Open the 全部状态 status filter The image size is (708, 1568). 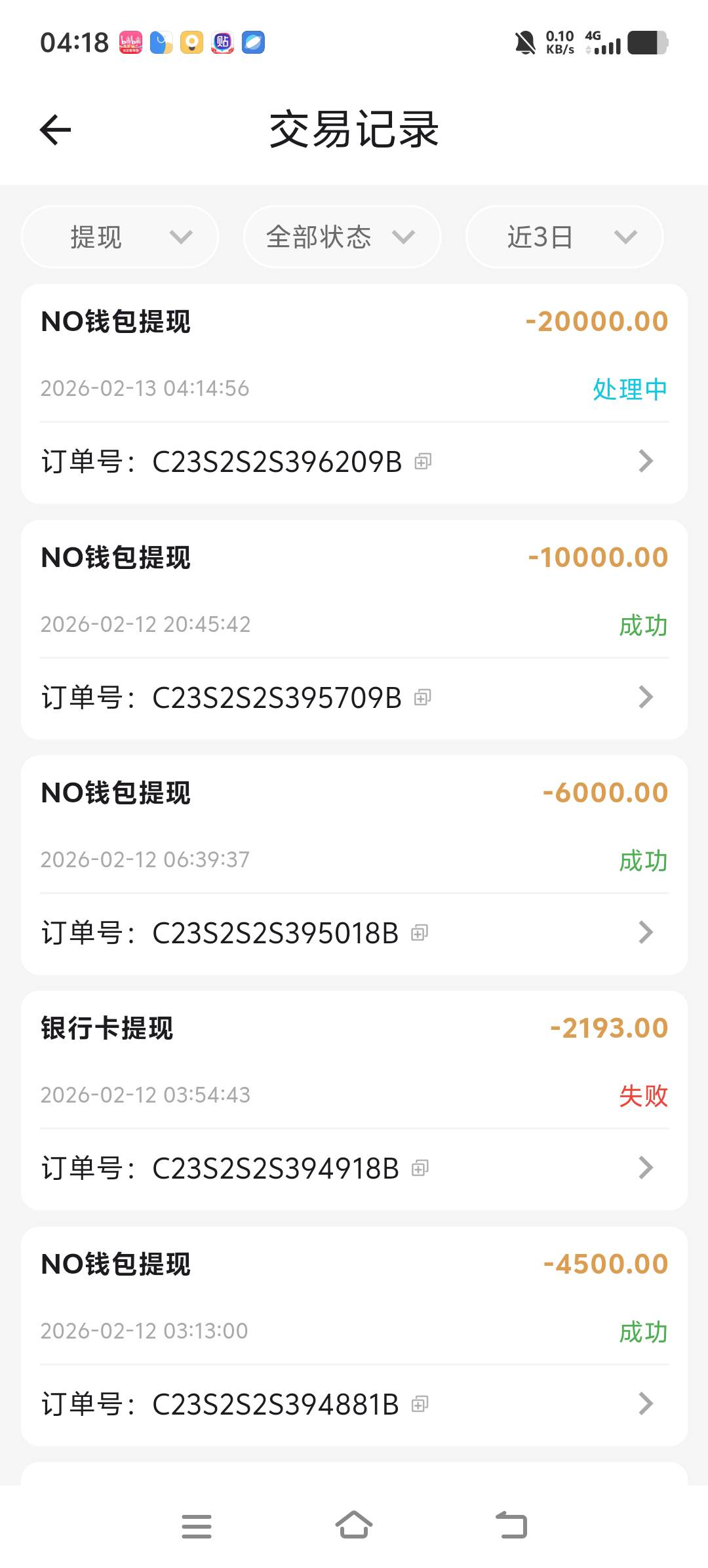click(342, 237)
